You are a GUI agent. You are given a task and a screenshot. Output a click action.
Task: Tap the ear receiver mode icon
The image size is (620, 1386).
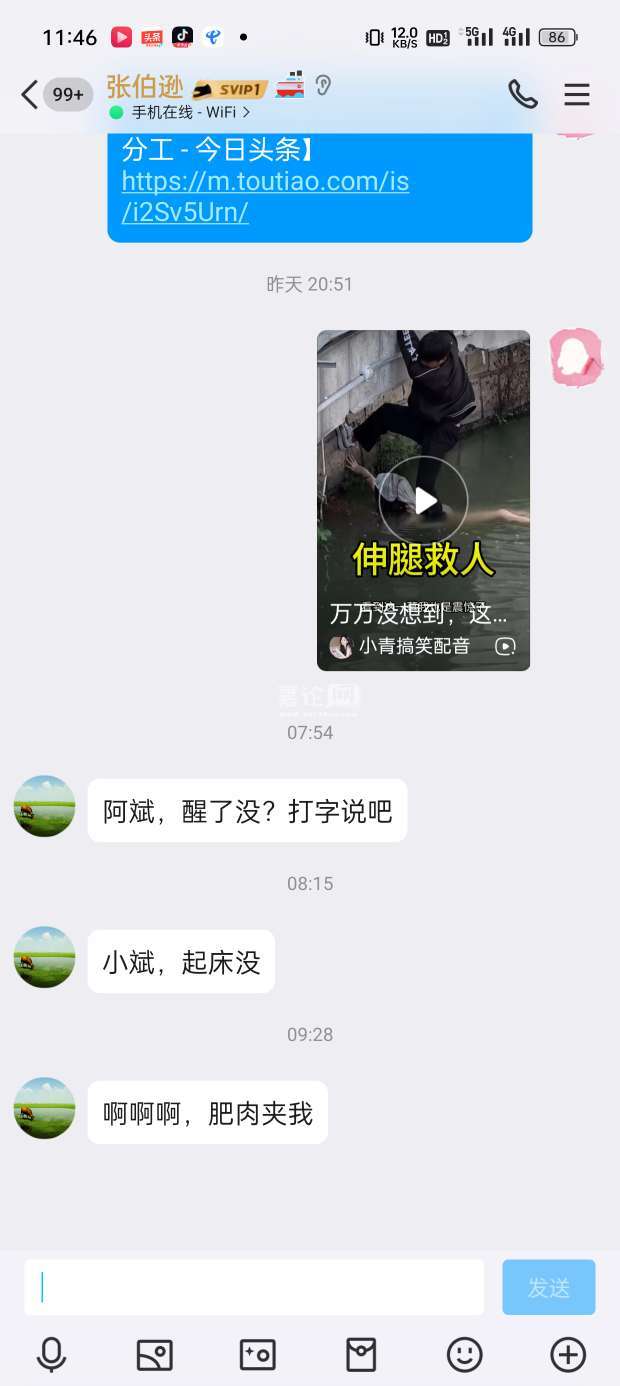323,86
